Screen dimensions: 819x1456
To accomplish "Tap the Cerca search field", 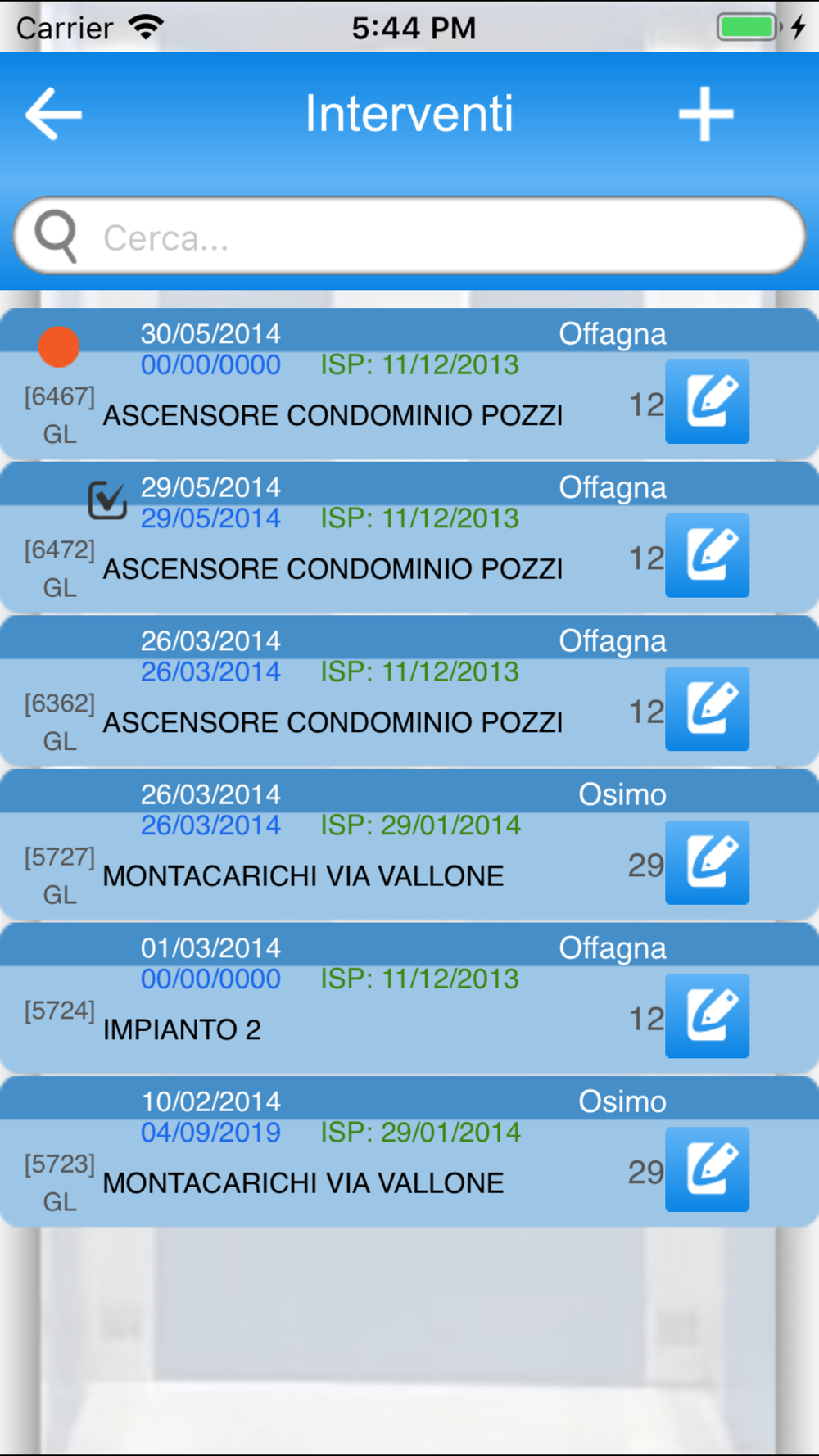I will tap(409, 236).
